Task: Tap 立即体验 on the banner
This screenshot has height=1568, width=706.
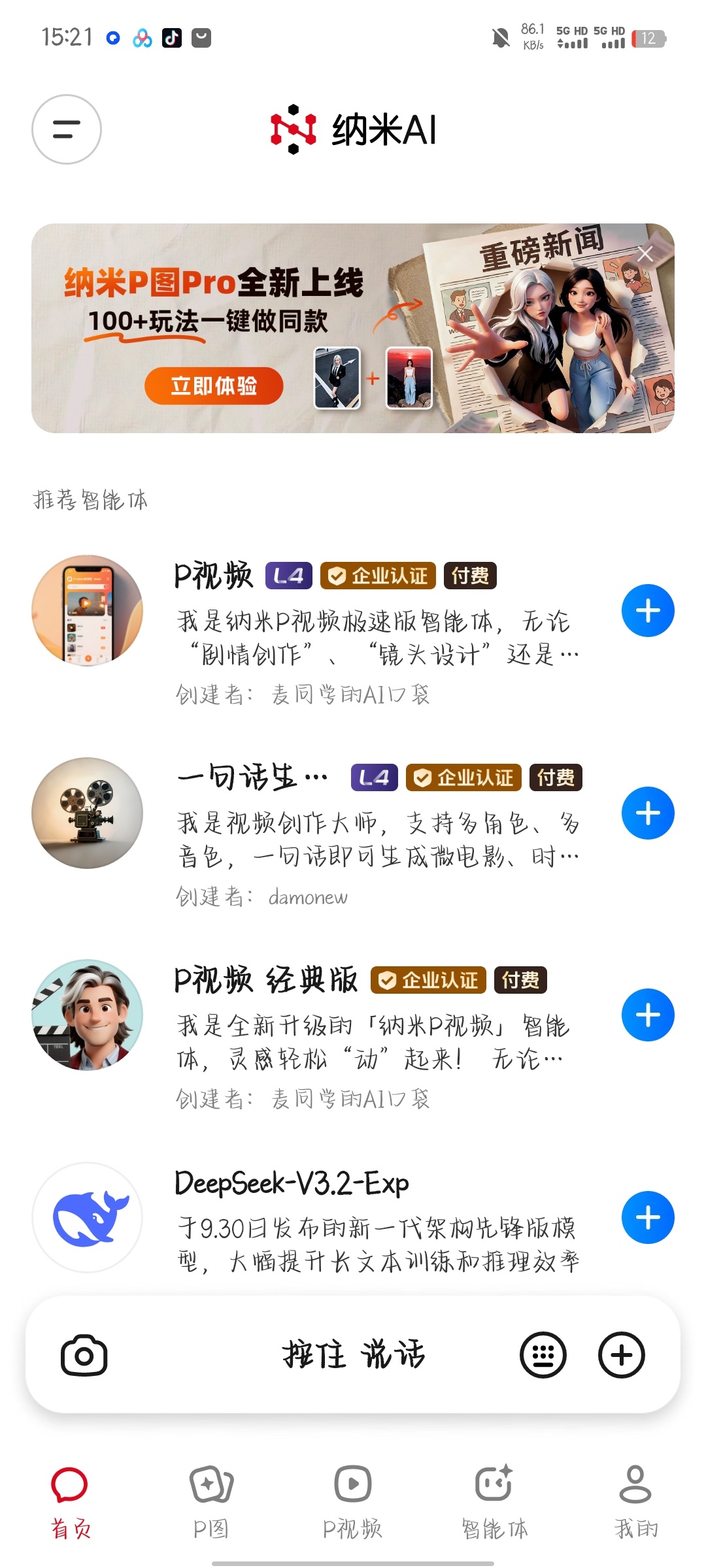Action: point(214,386)
